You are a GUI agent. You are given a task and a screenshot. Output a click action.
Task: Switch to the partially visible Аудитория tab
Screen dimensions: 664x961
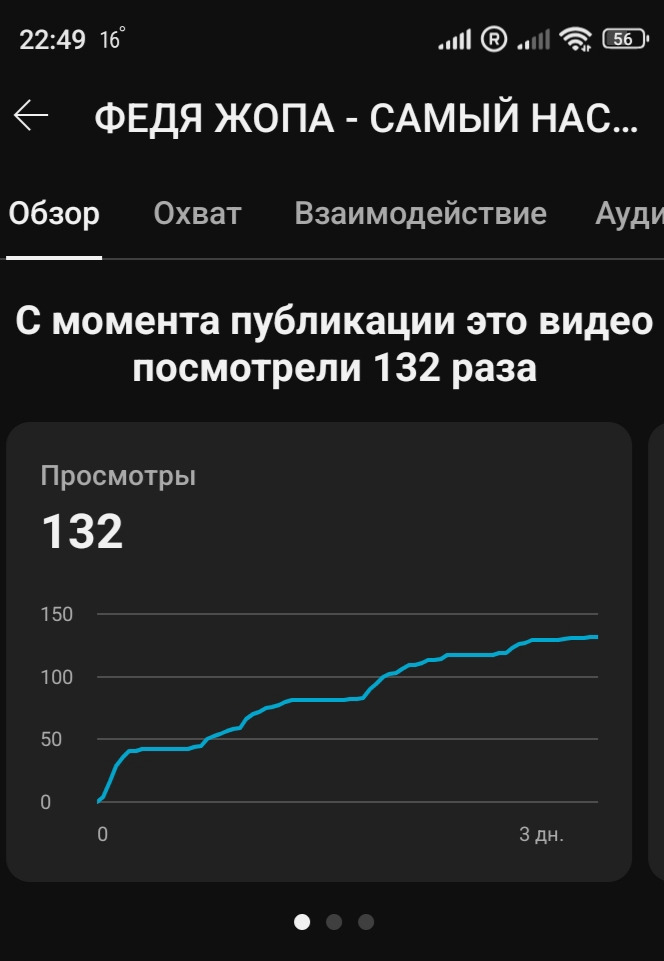pyautogui.click(x=630, y=214)
